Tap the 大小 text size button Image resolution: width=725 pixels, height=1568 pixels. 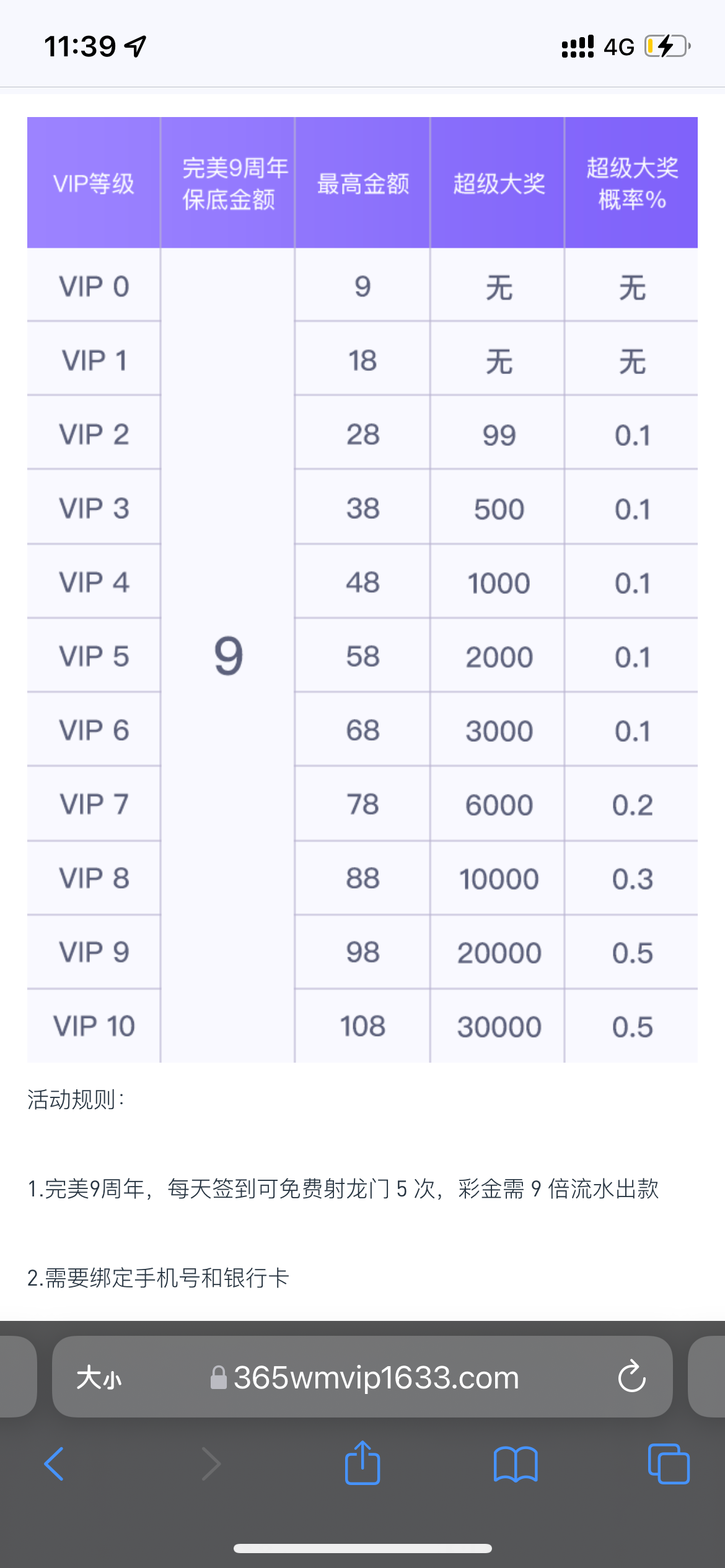99,1379
